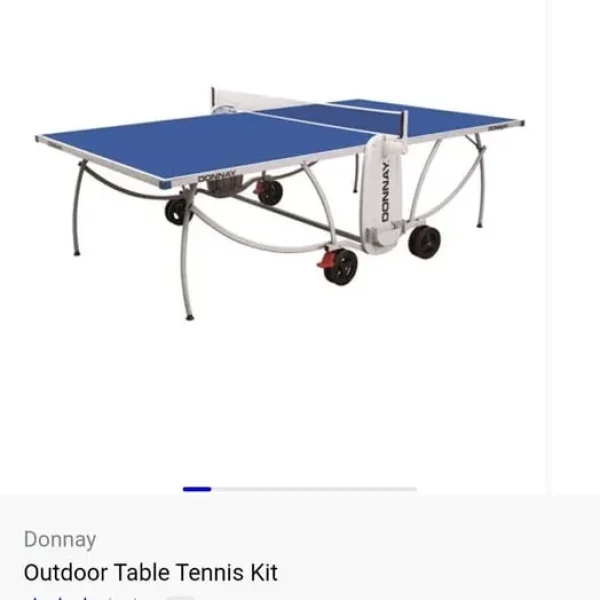600x600 pixels.
Task: Open the Donnay brand link
Action: coord(60,540)
